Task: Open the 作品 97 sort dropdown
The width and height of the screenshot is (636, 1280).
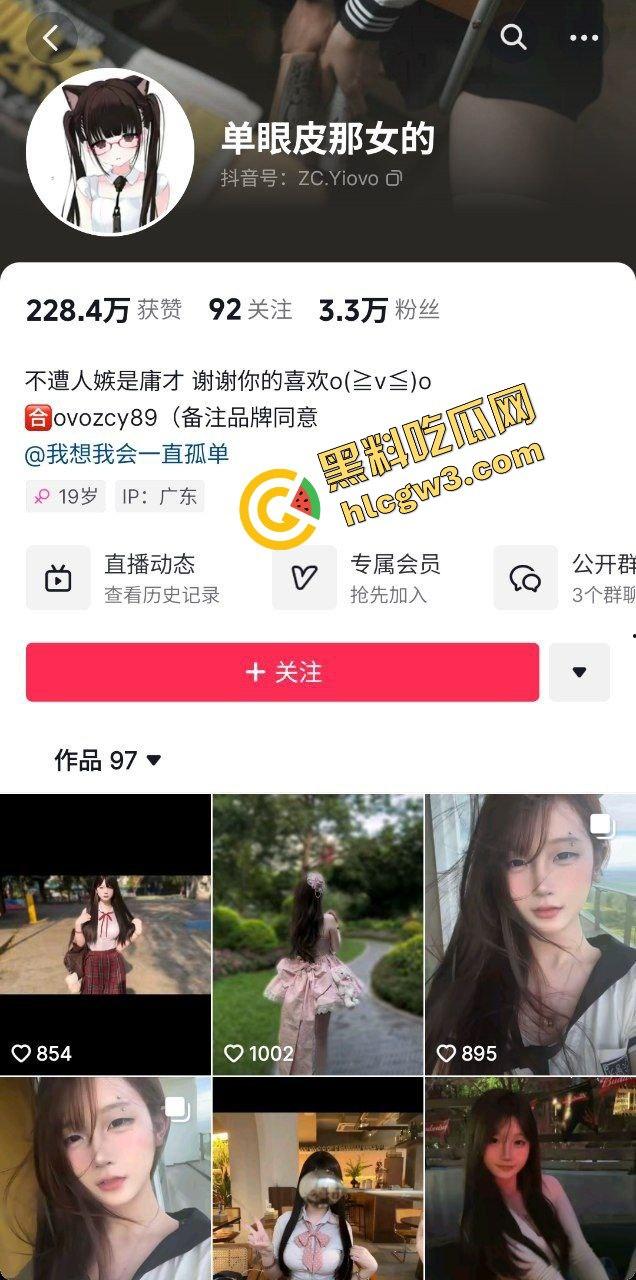Action: [x=108, y=760]
